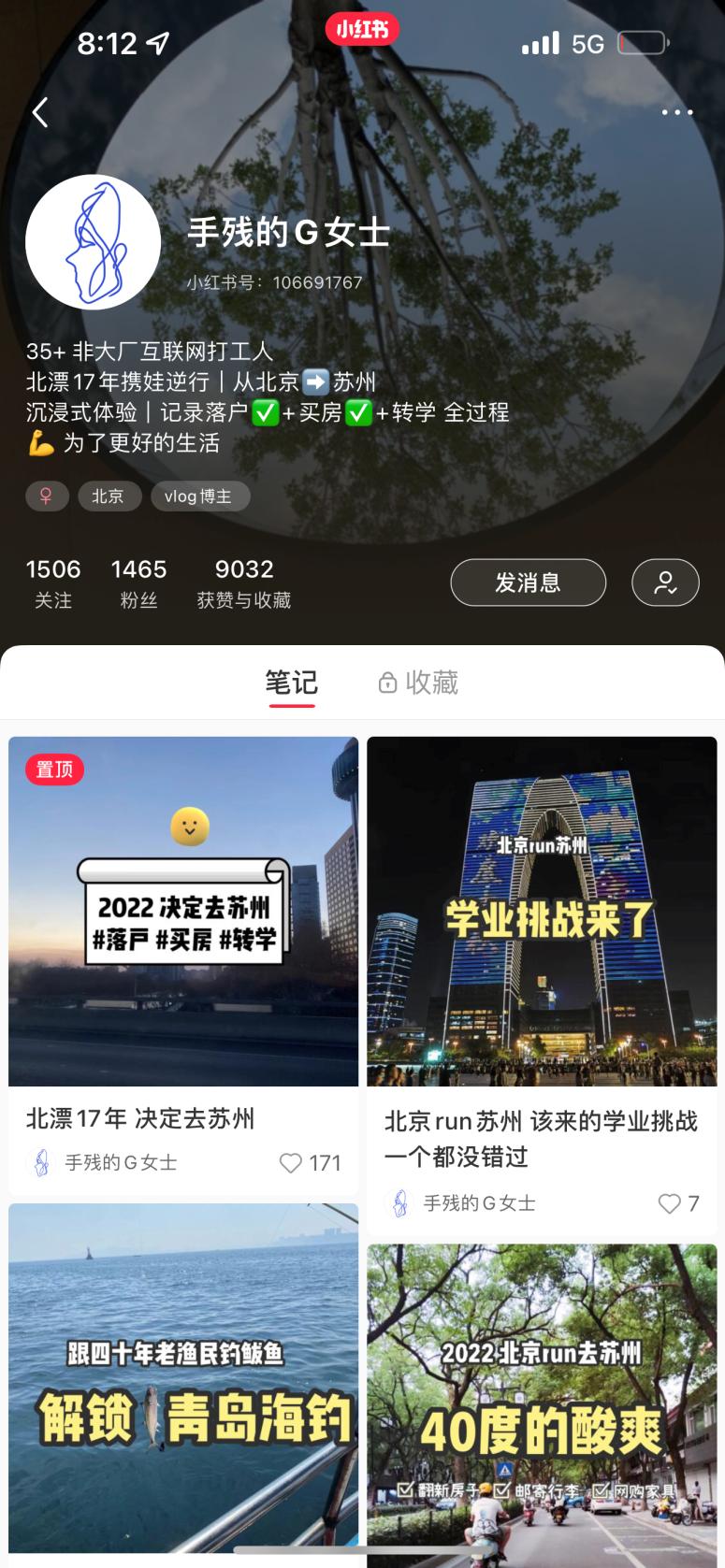Tap the lock icon beside 收藏
This screenshot has height=1568, width=725.
(389, 682)
